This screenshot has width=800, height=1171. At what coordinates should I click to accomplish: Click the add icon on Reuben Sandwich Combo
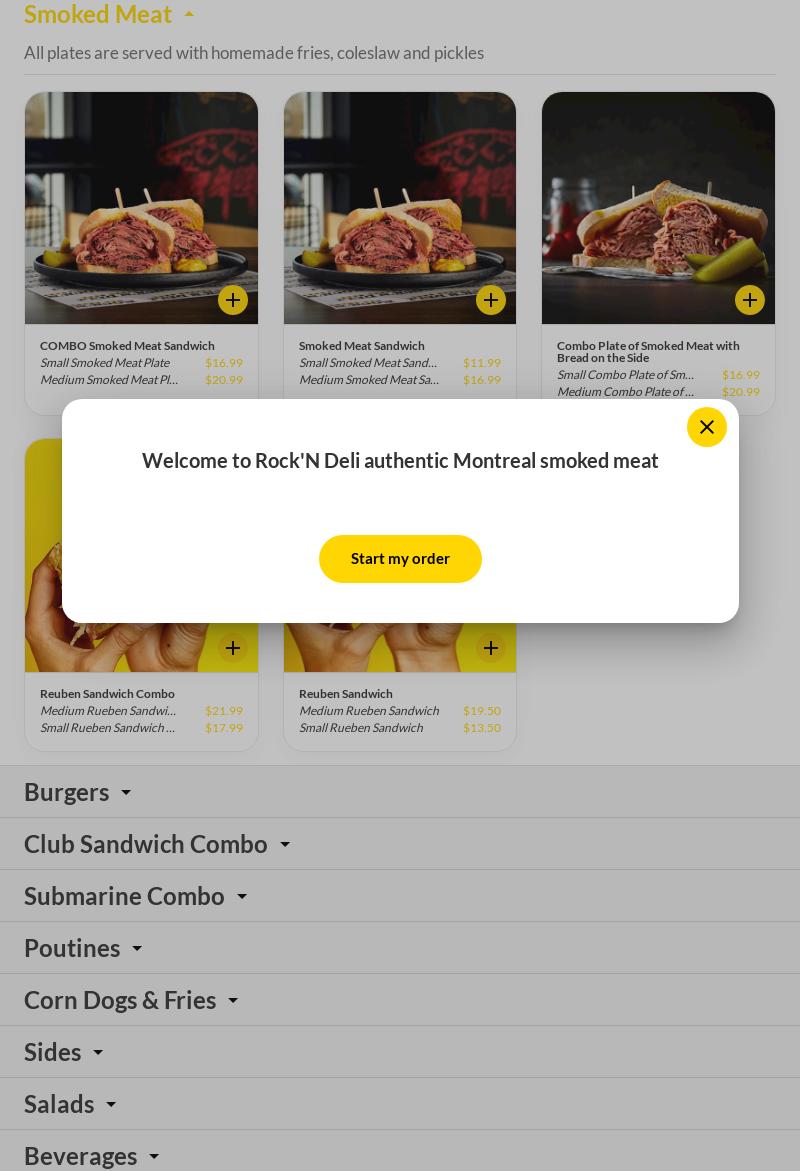[x=233, y=648]
